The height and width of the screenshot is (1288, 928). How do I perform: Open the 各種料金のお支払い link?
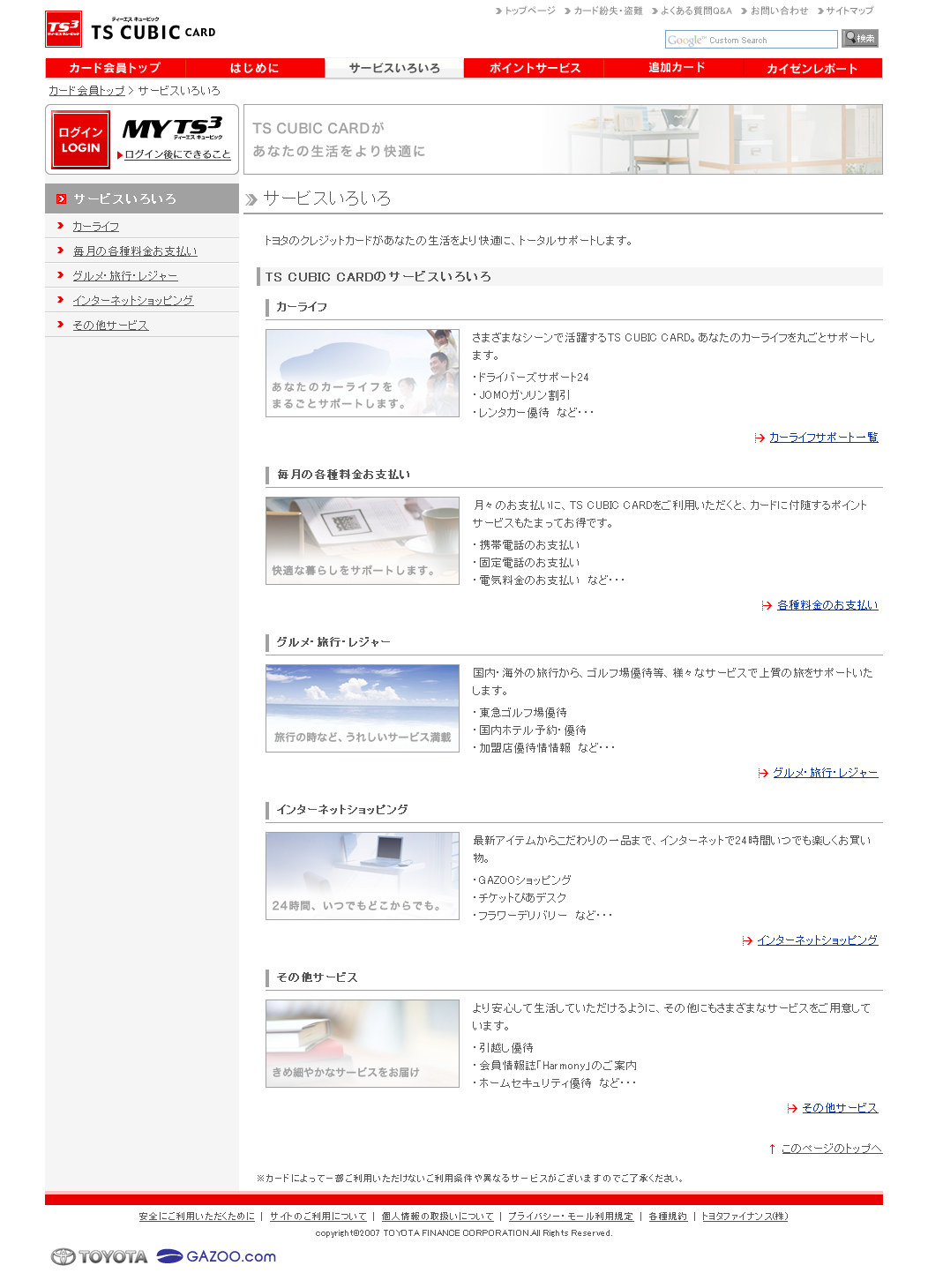[827, 605]
